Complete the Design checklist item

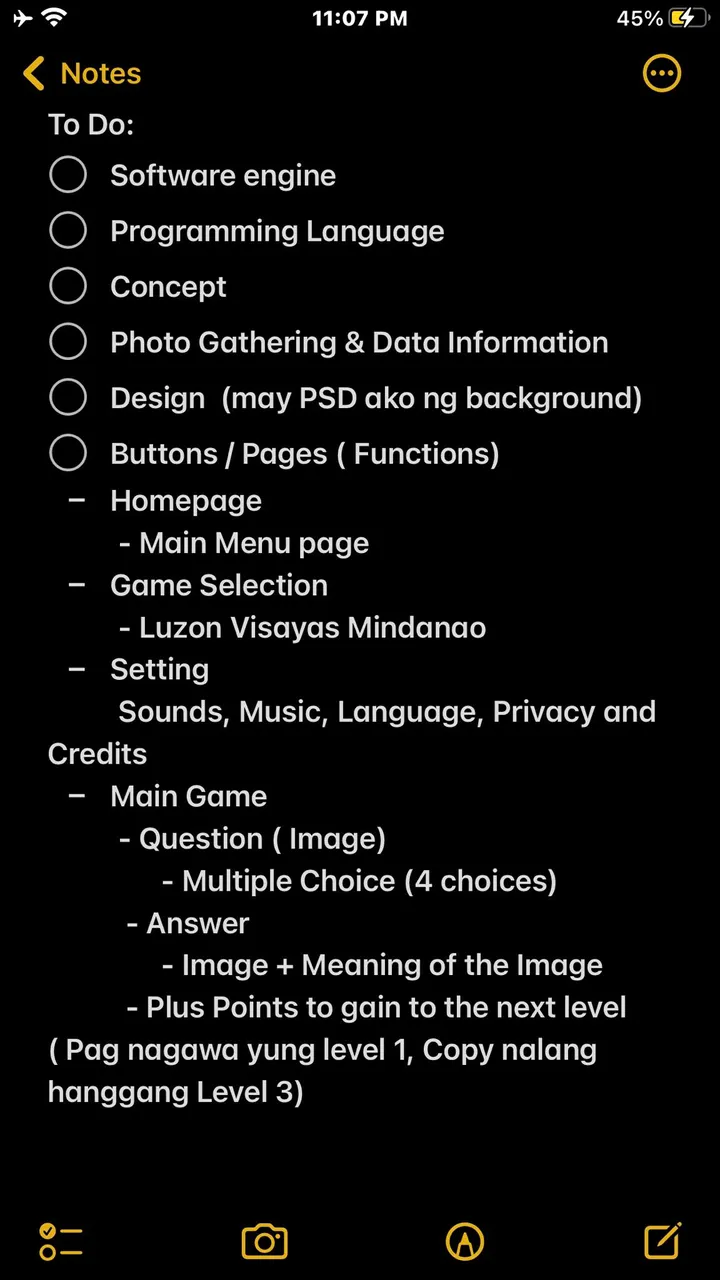click(68, 398)
